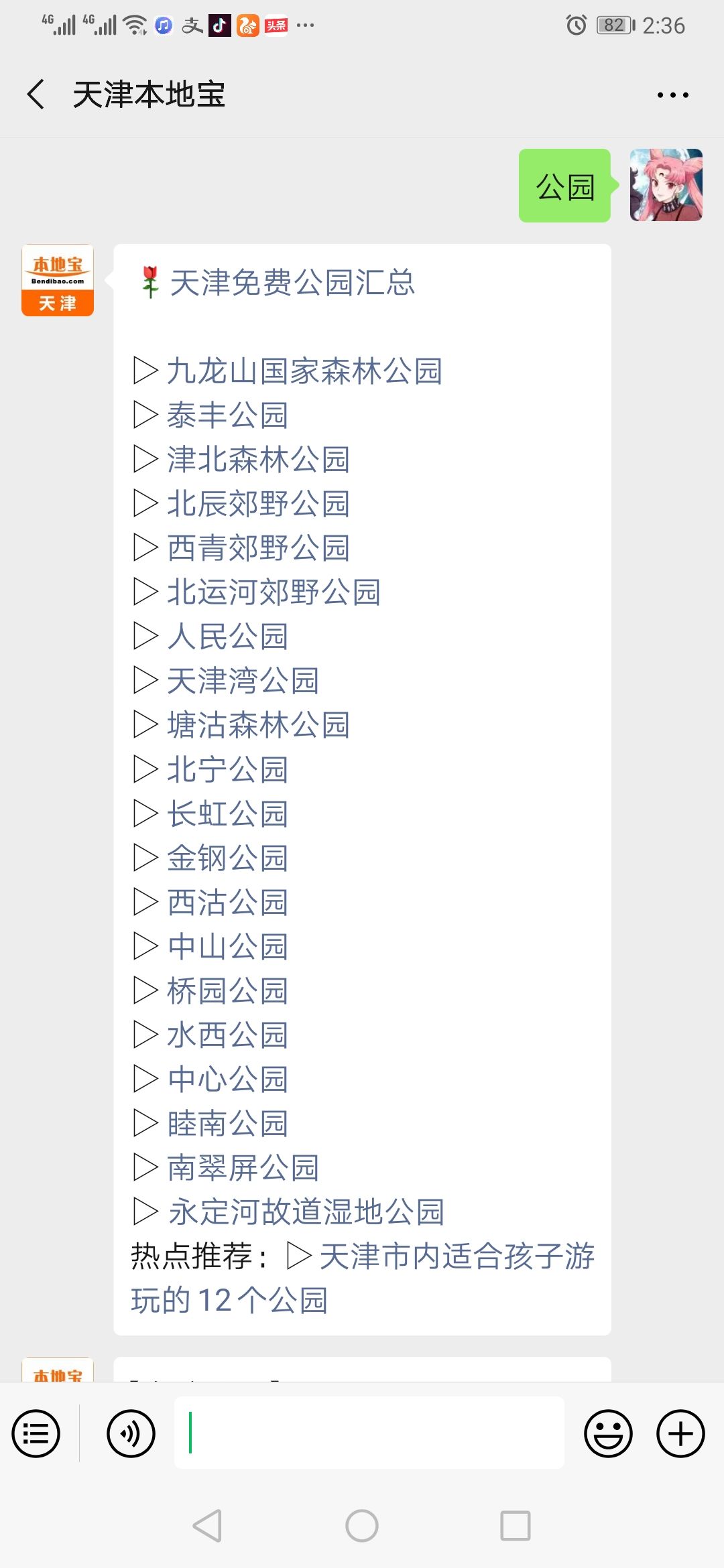The height and width of the screenshot is (1568, 724).
Task: Open the 北宁公园 link
Action: [227, 769]
